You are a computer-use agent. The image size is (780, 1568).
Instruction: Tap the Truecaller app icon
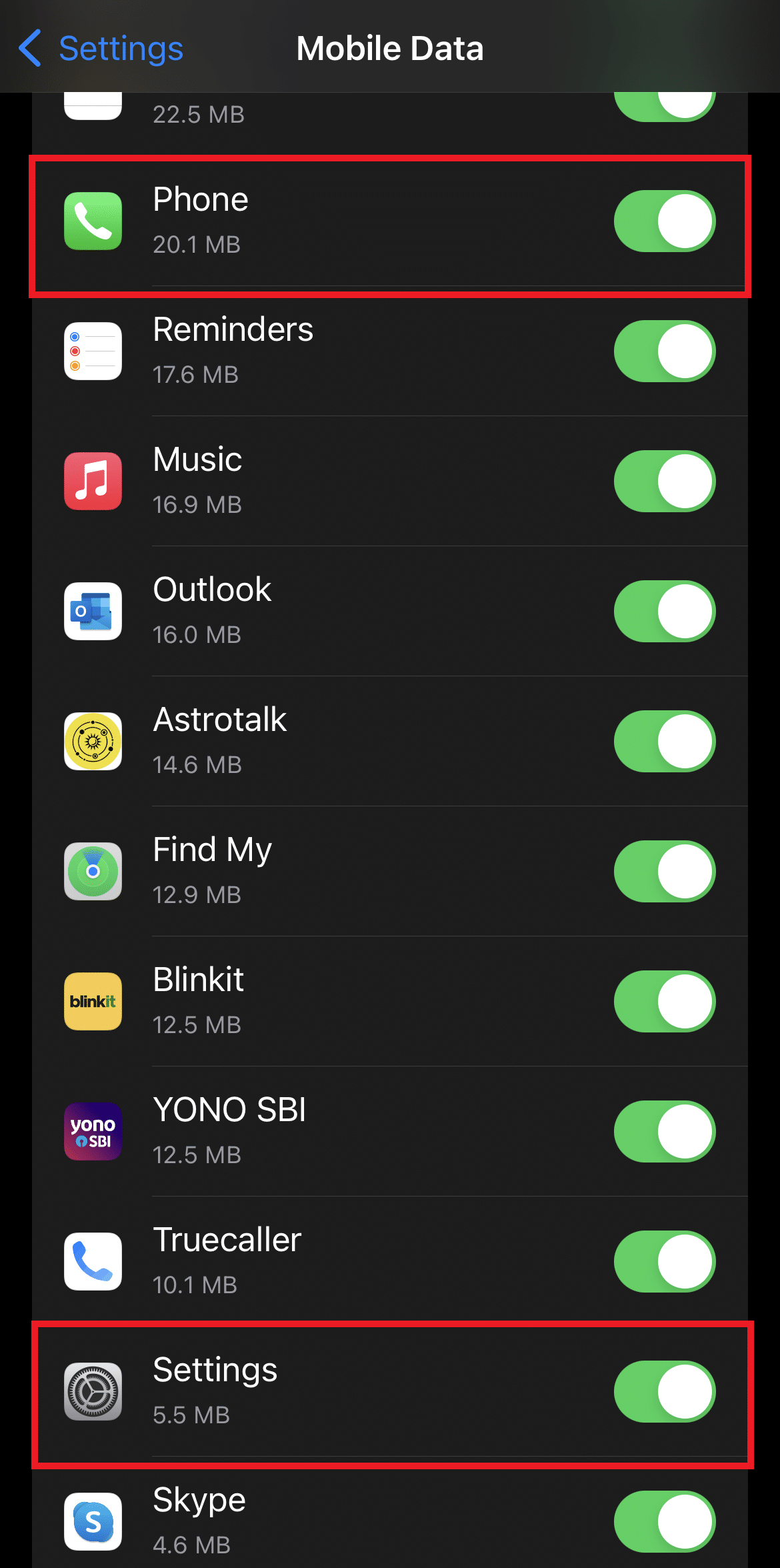pos(93,1261)
